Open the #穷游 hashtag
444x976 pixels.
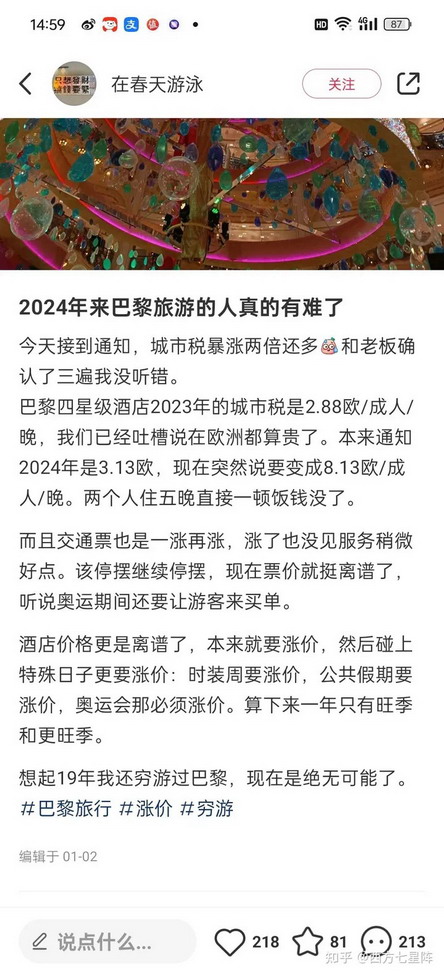(x=207, y=809)
